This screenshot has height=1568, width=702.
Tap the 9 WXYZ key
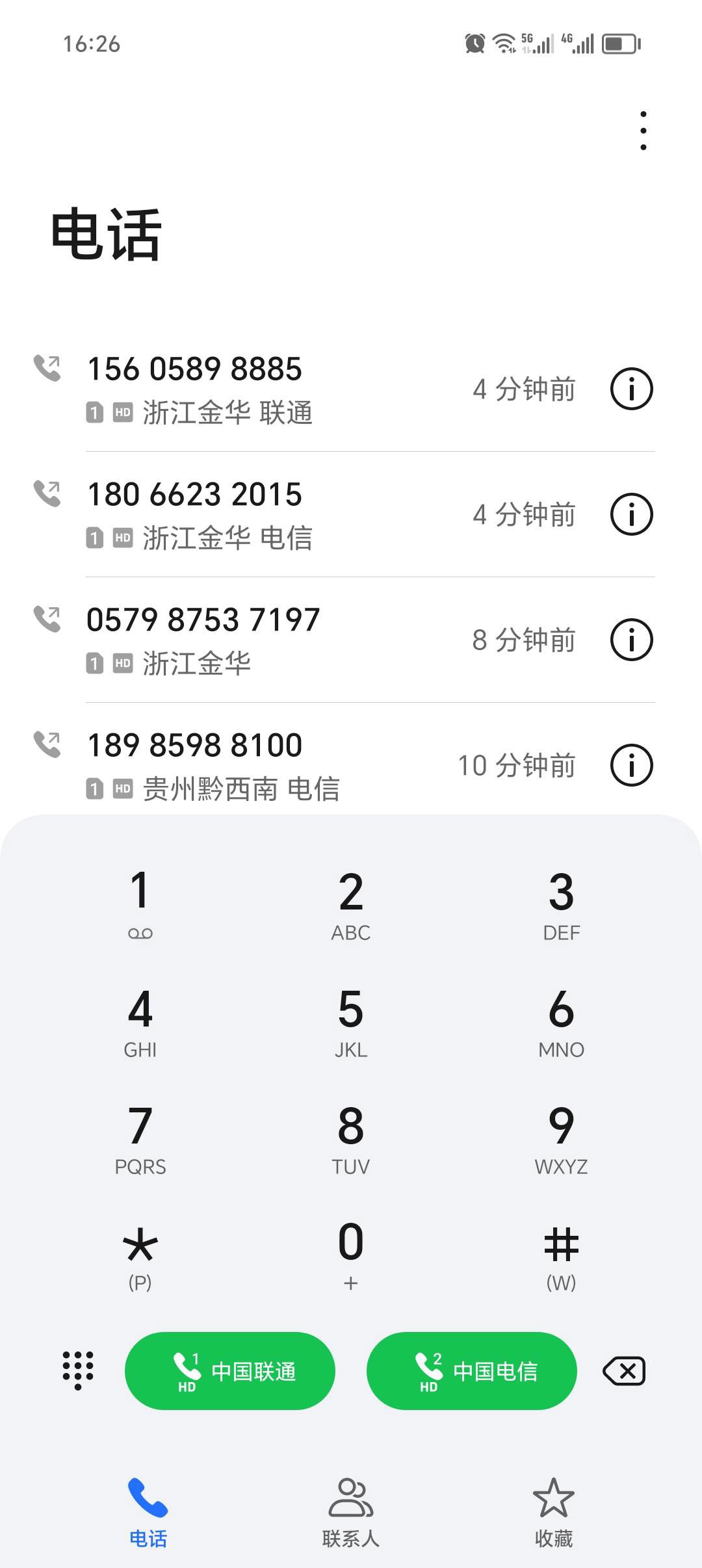click(x=561, y=1139)
